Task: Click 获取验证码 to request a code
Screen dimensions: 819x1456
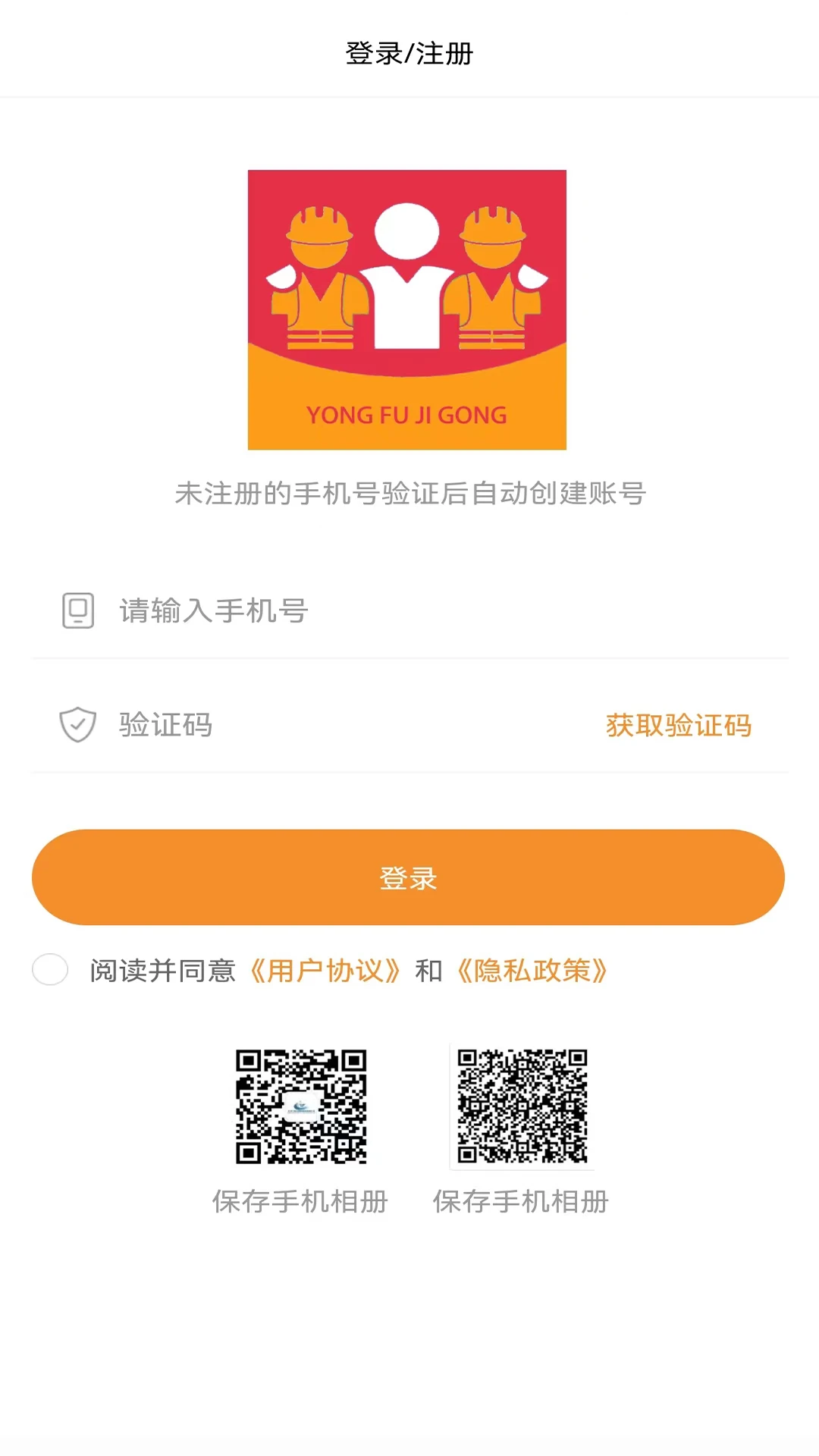Action: click(x=678, y=726)
